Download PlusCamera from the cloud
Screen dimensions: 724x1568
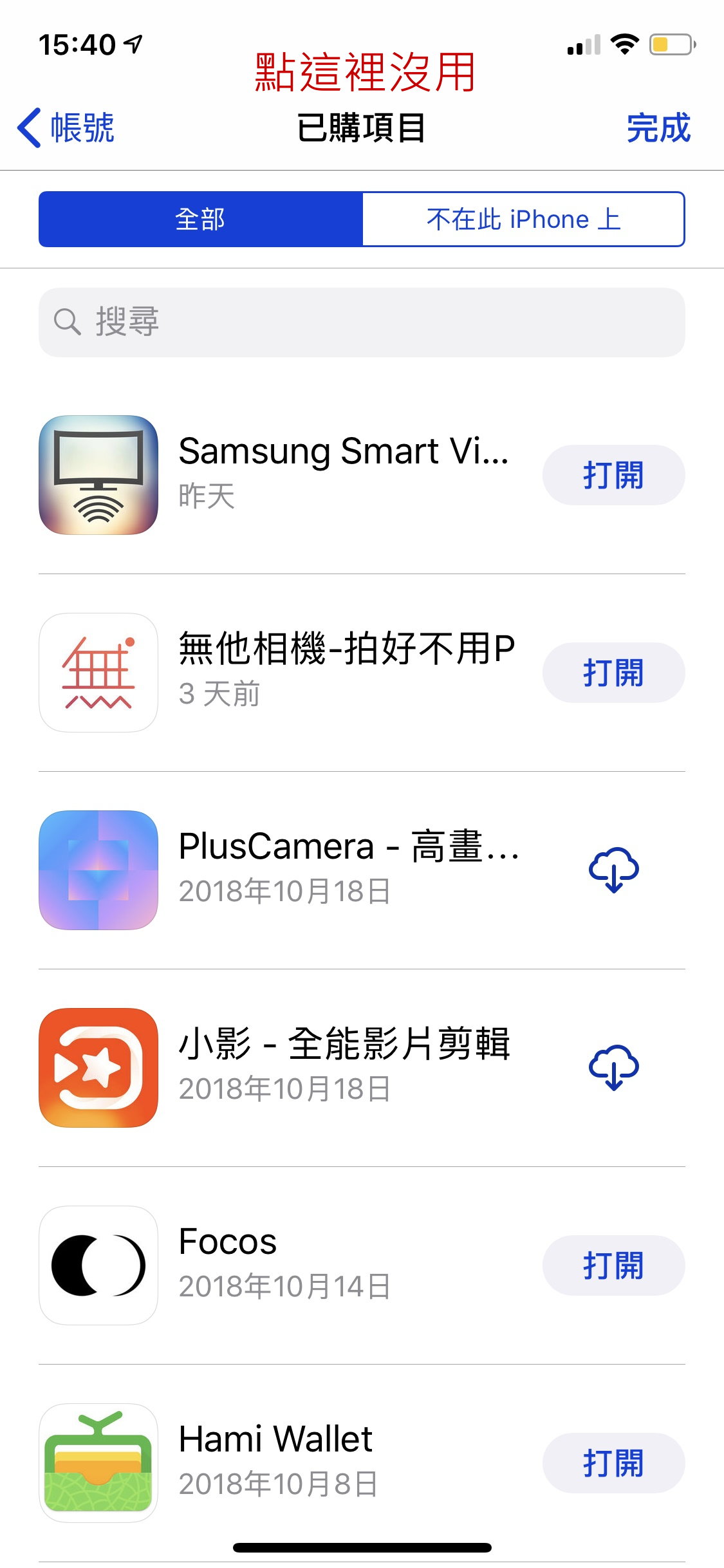click(613, 870)
